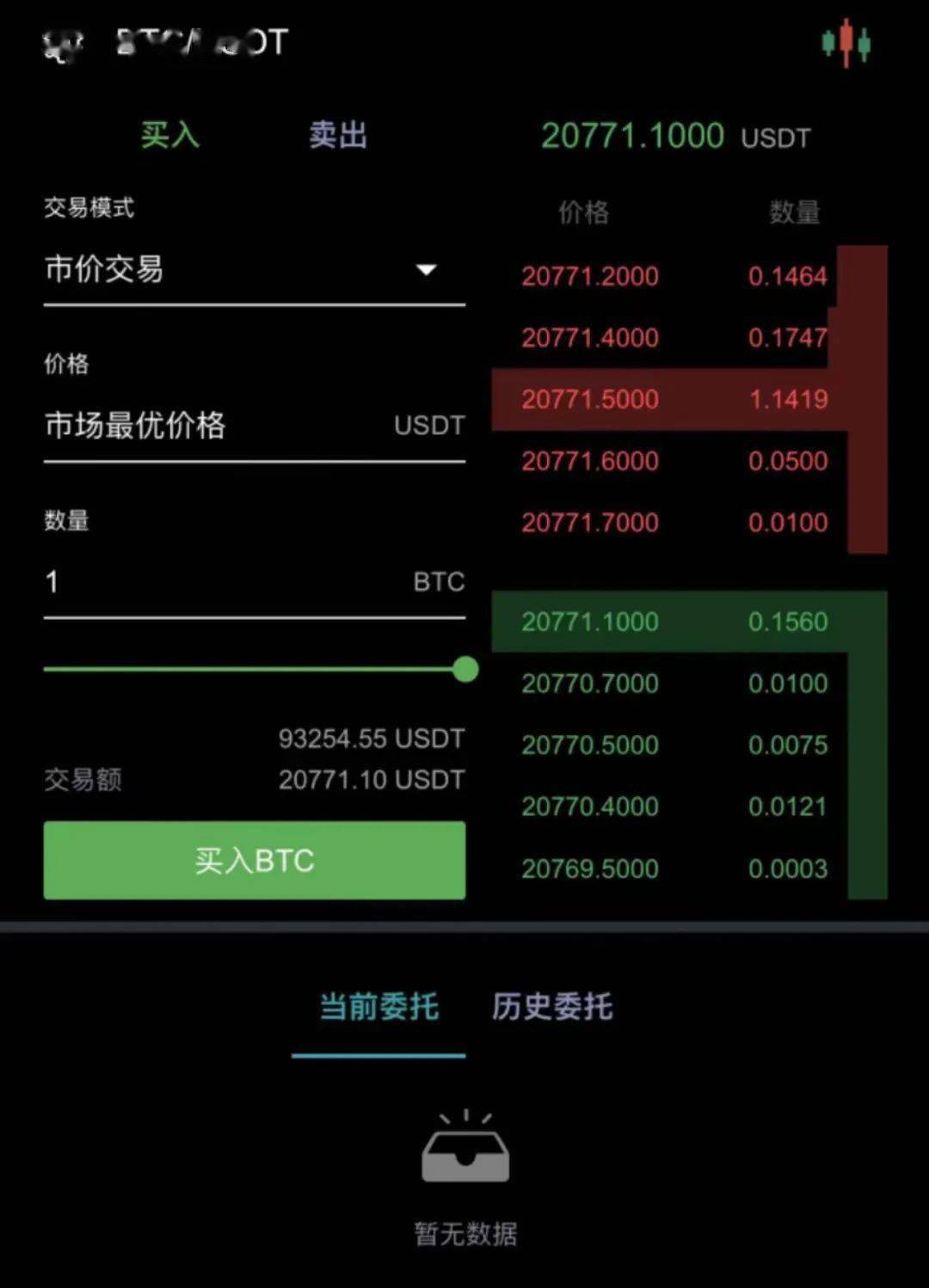Select the buy order at 20769.5000

pyautogui.click(x=674, y=868)
